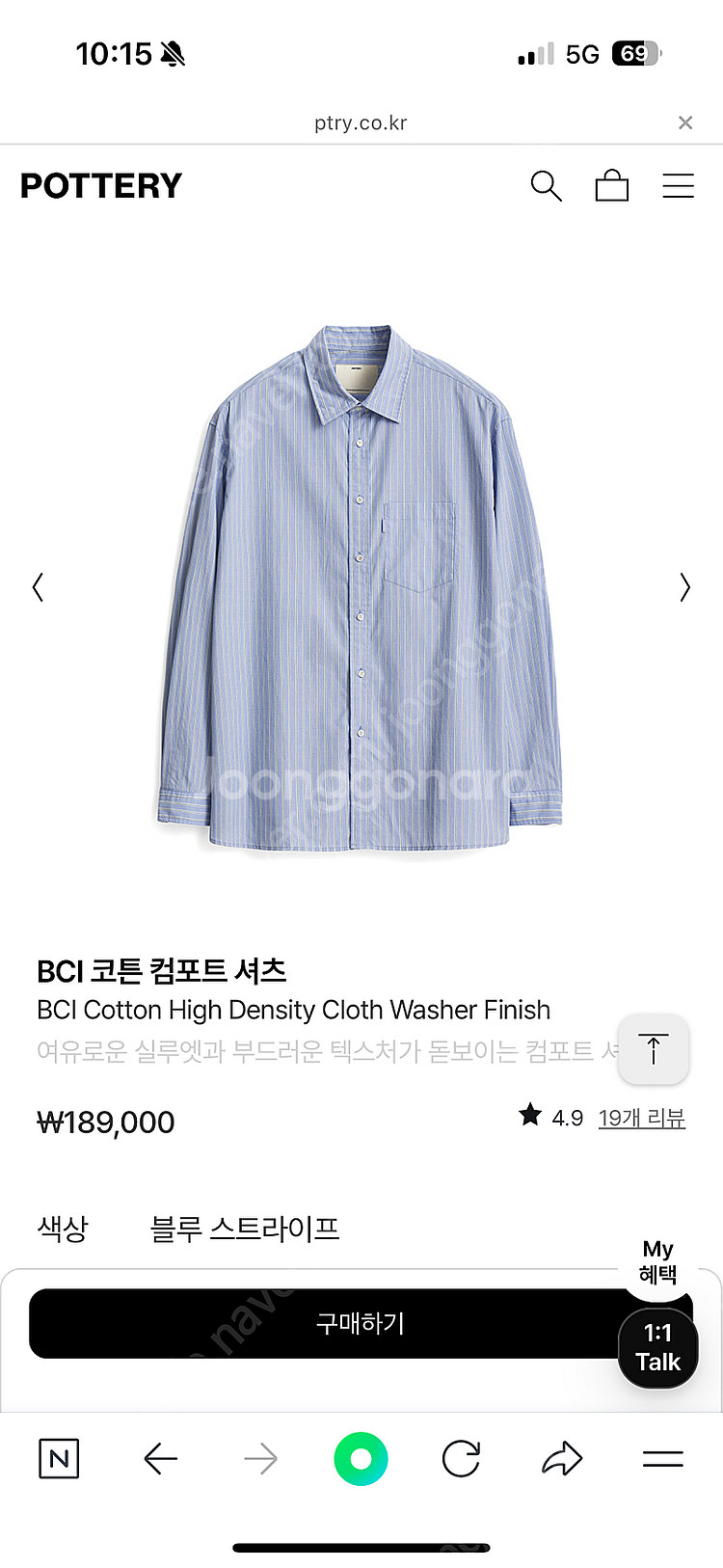Jump back to top of page
The width and height of the screenshot is (723, 1568).
[653, 1048]
